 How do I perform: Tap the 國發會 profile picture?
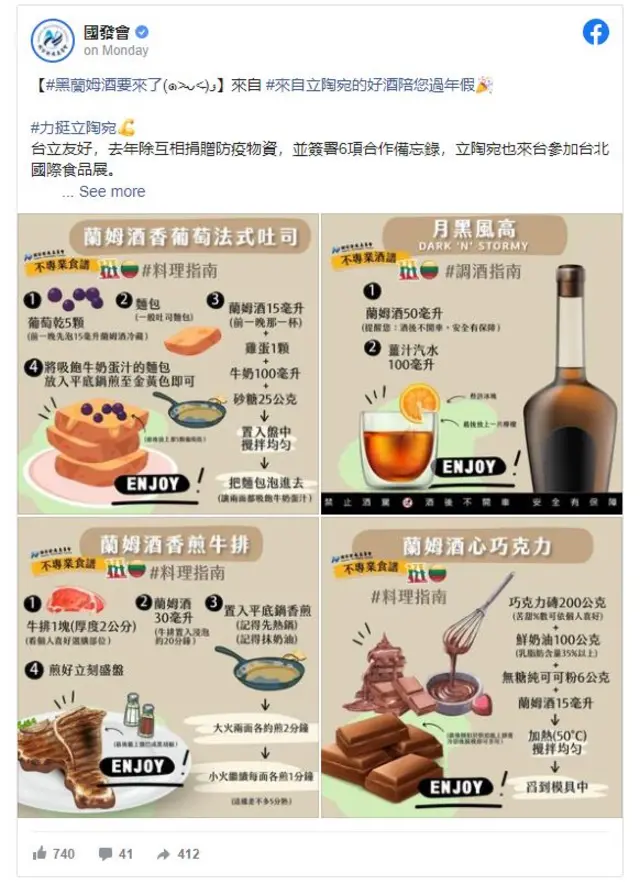51,40
